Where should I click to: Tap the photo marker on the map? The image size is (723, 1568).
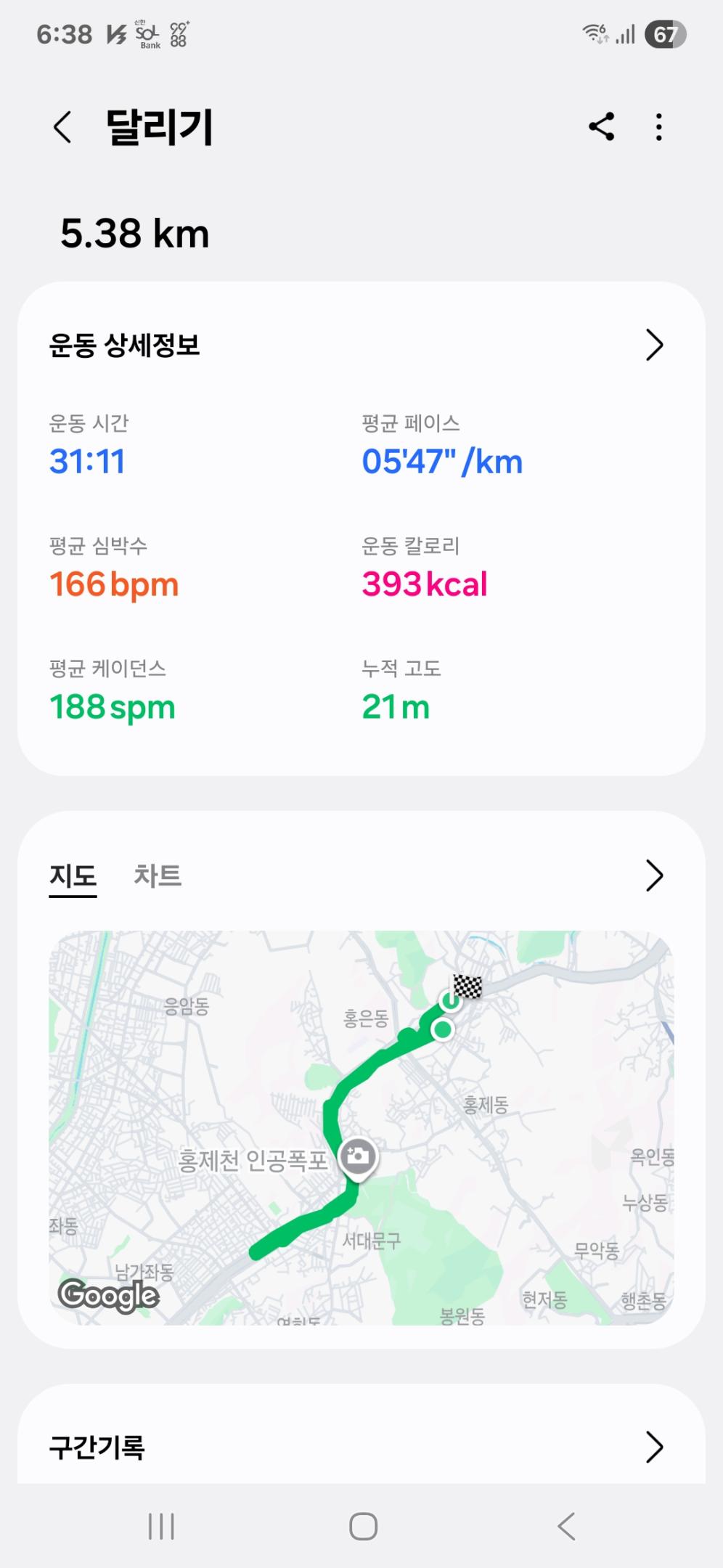[358, 1155]
